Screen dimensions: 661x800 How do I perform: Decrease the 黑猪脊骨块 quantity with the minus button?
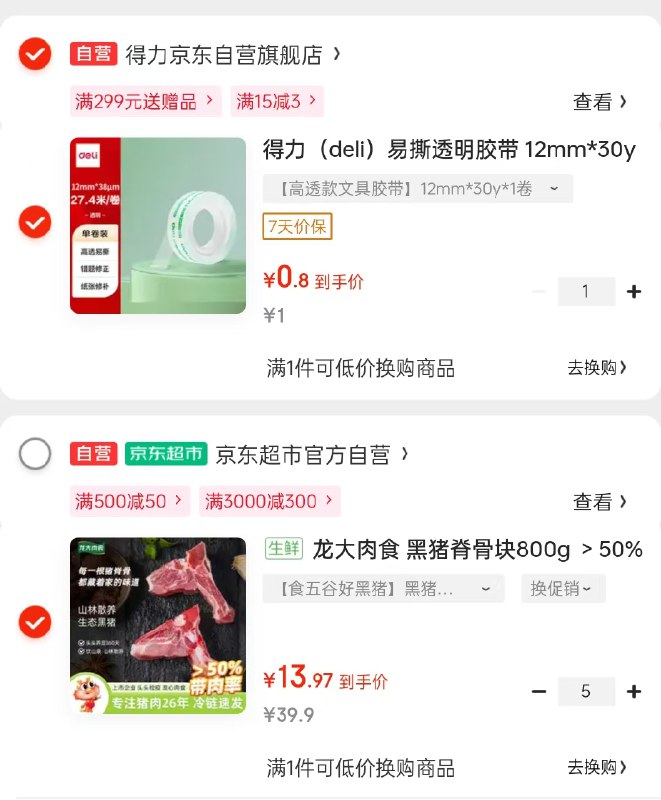[x=539, y=692]
